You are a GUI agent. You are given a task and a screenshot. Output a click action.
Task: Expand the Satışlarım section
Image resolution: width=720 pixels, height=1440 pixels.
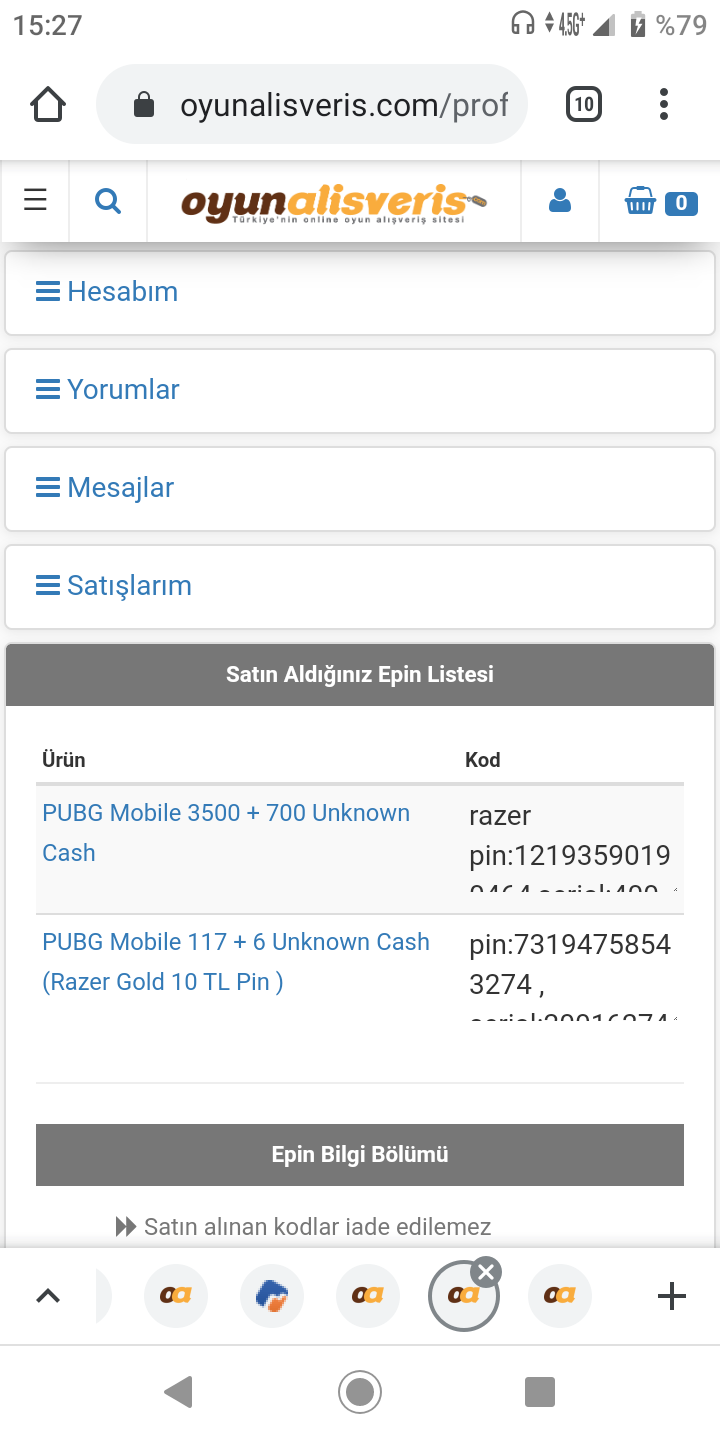[x=360, y=586]
